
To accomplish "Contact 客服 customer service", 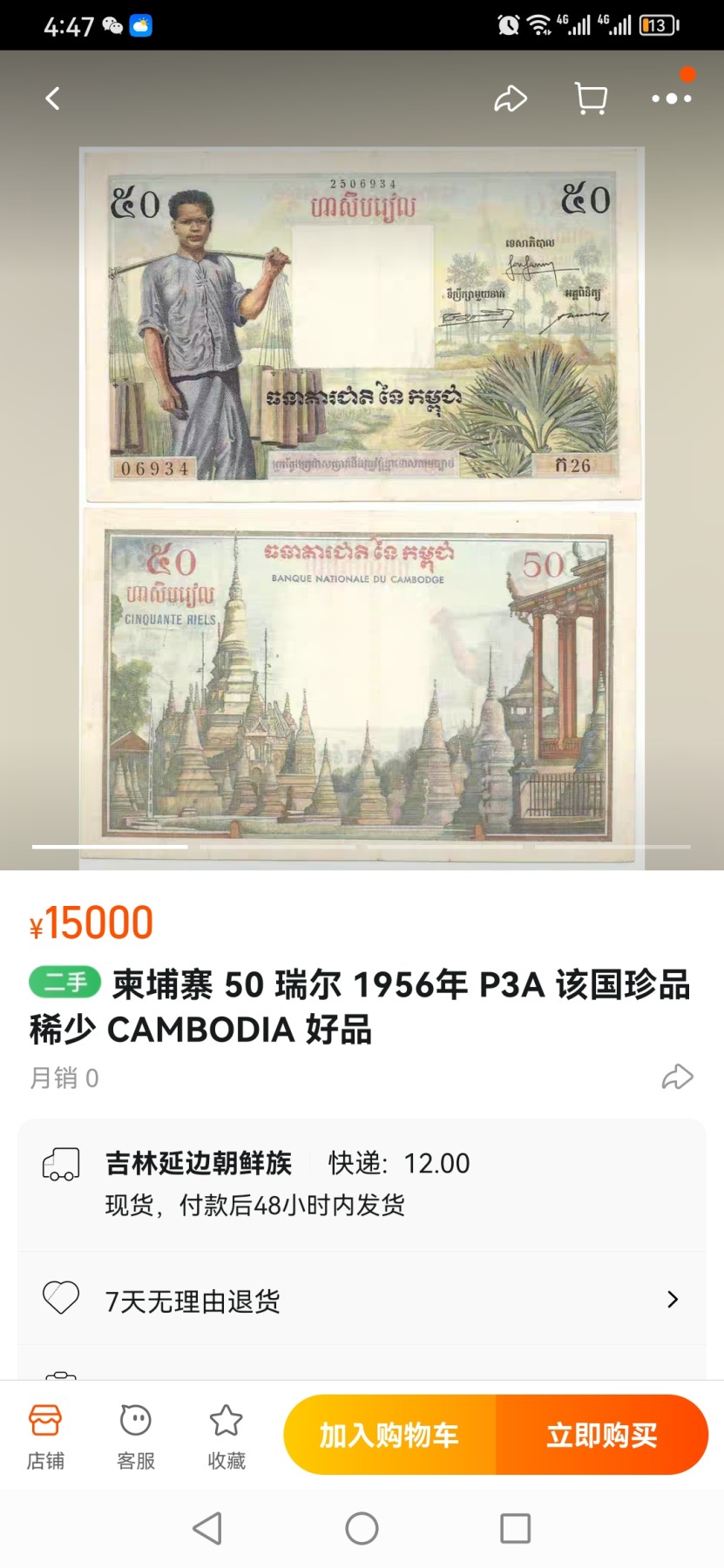I will click(x=136, y=1436).
